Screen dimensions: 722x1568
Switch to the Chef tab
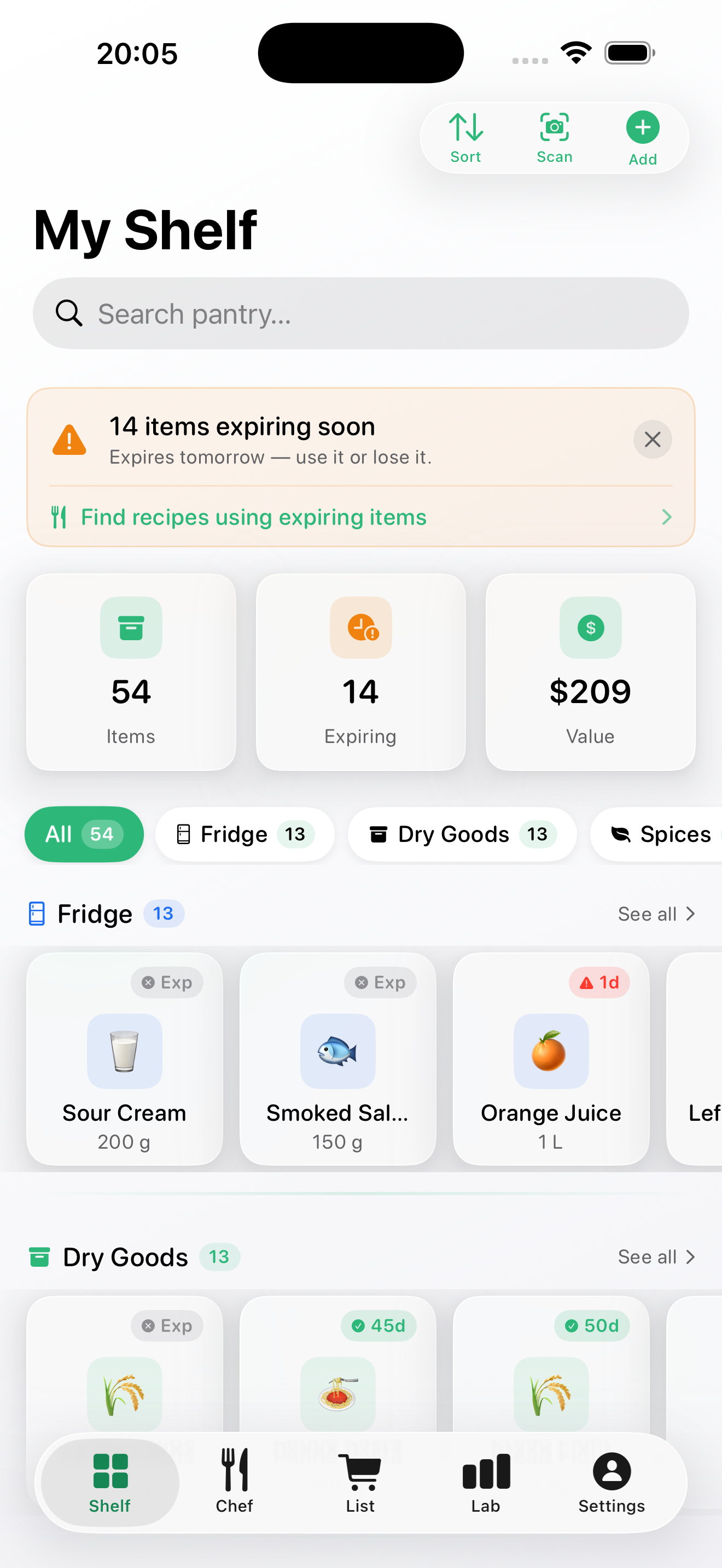[x=234, y=1481]
